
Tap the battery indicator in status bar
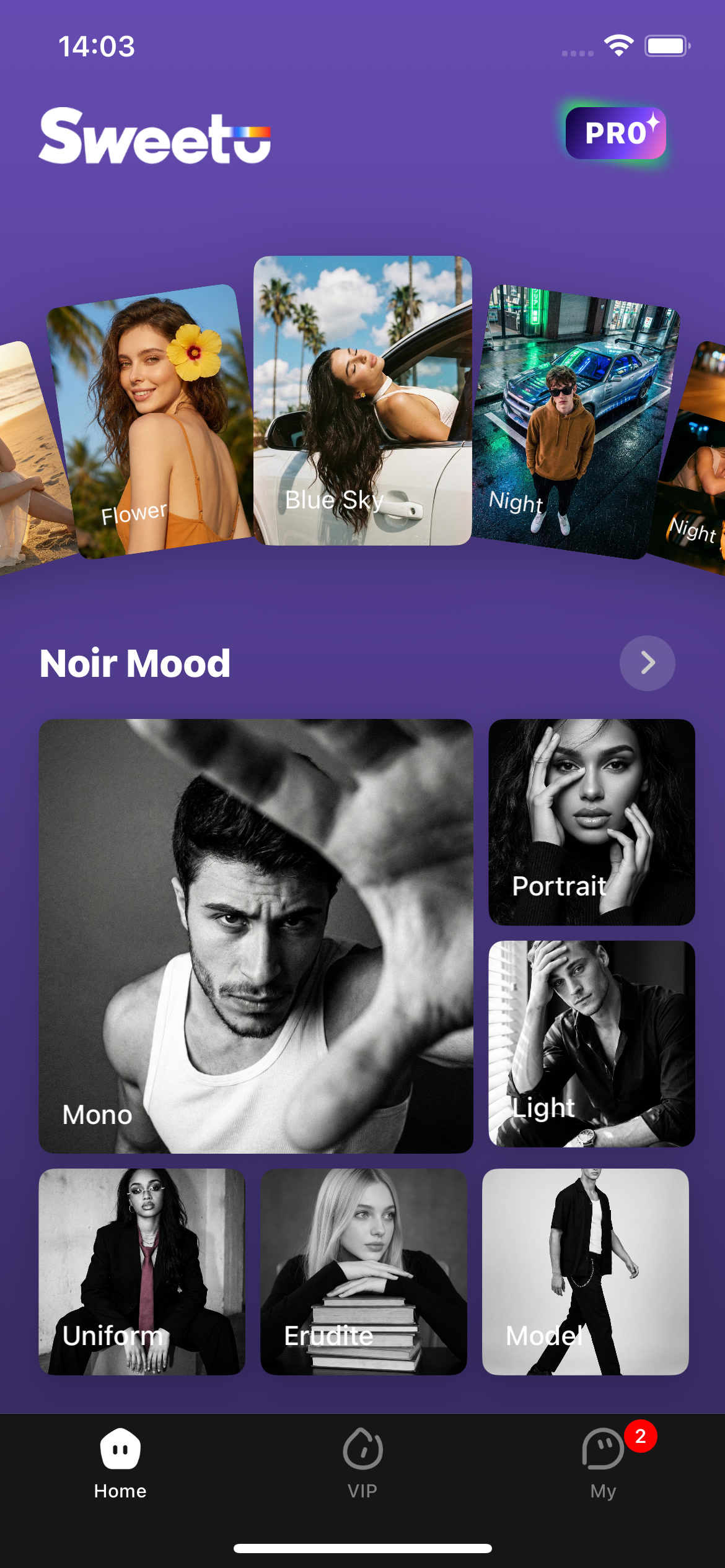666,45
